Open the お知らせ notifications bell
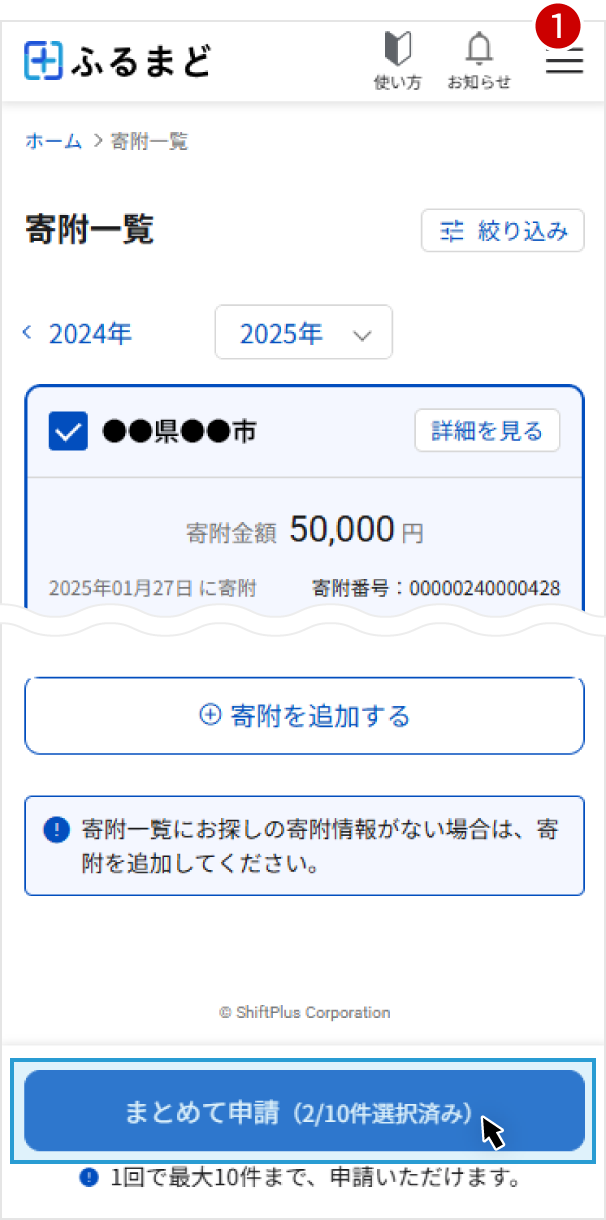The height and width of the screenshot is (1220, 606). 479,60
